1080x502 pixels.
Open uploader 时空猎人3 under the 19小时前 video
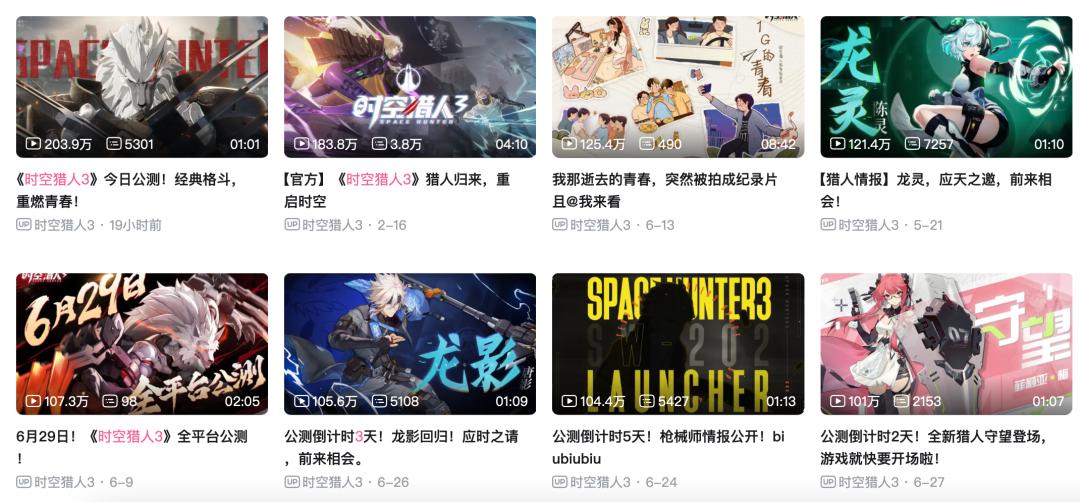[64, 225]
